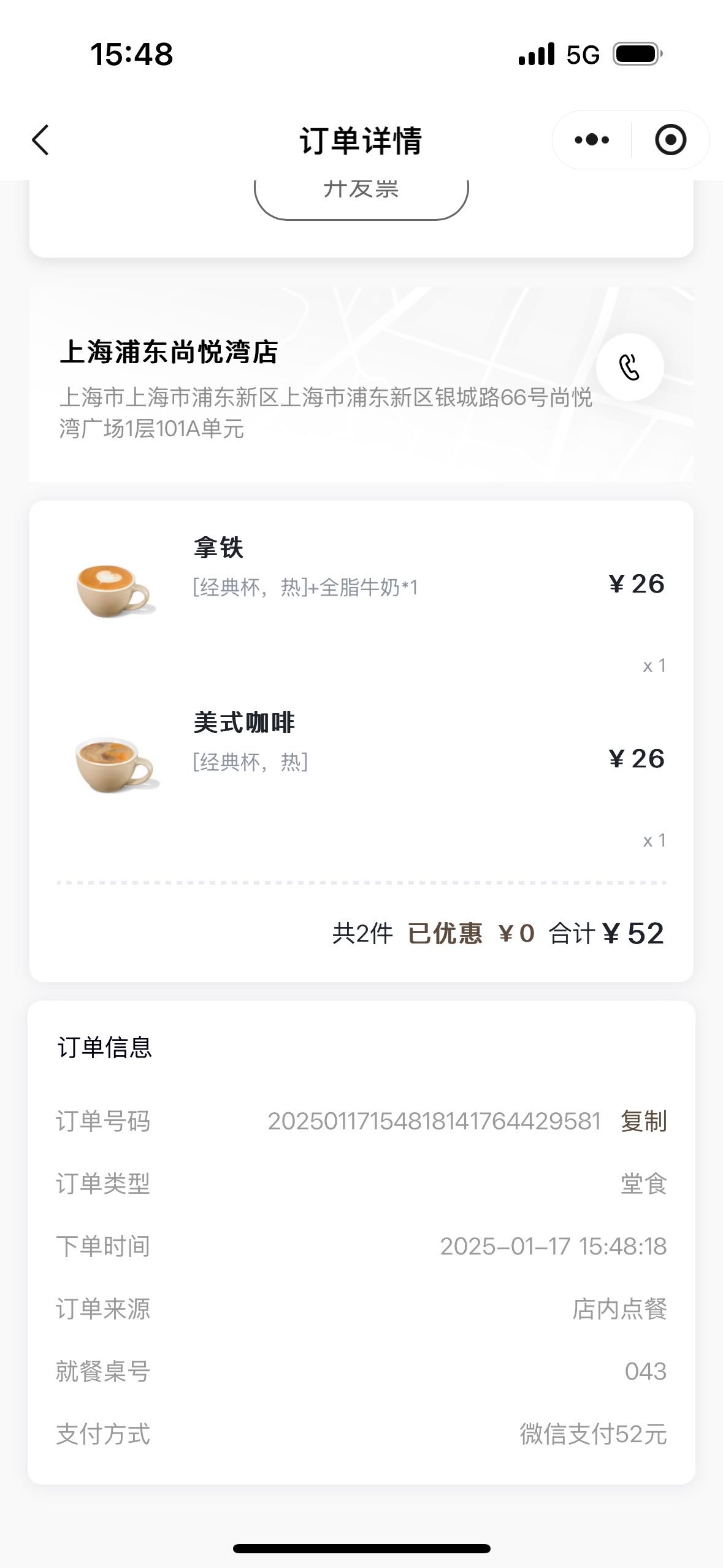
Task: Tap the partially visible invoice button
Action: point(361,199)
